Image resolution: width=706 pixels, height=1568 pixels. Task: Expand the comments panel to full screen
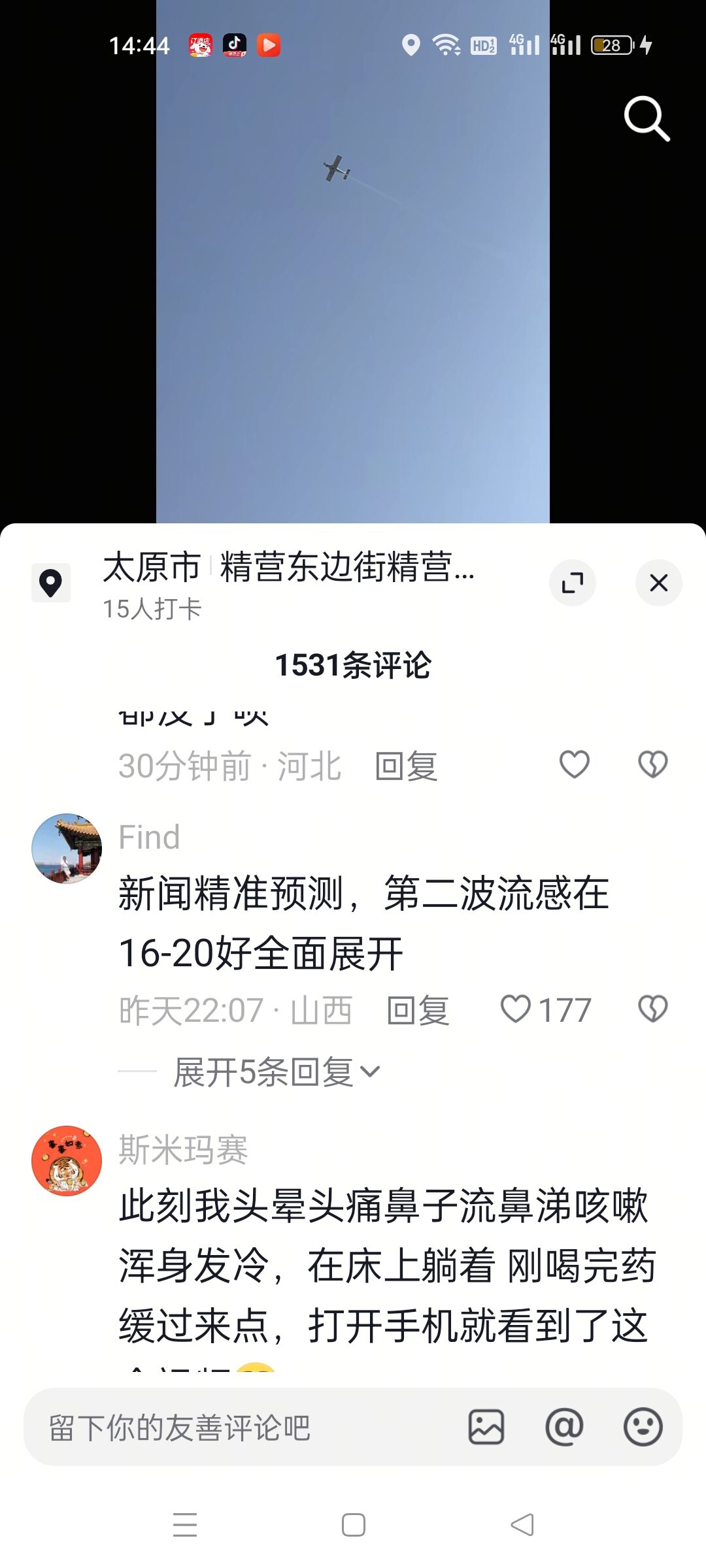coord(572,583)
